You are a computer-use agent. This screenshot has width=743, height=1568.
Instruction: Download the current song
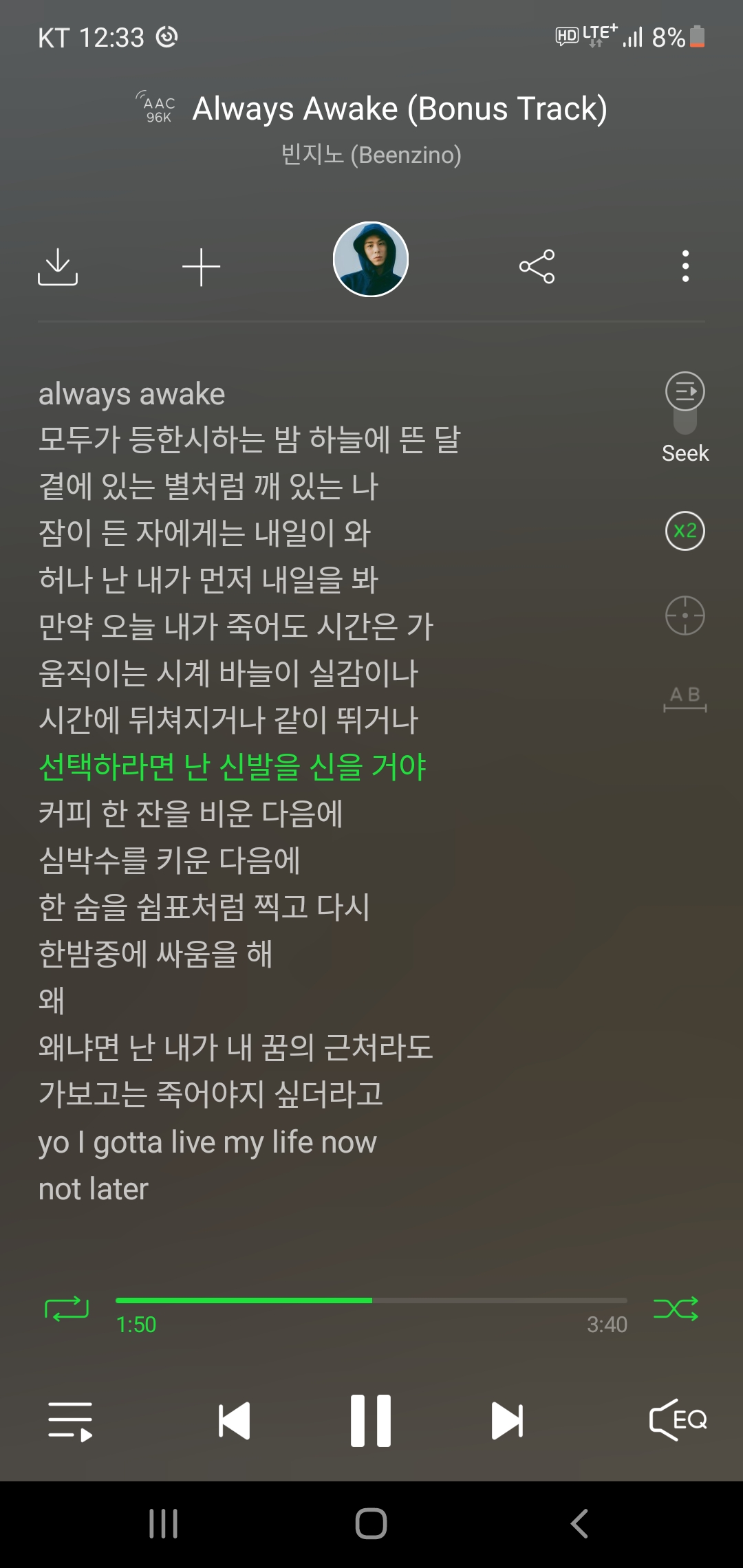58,266
